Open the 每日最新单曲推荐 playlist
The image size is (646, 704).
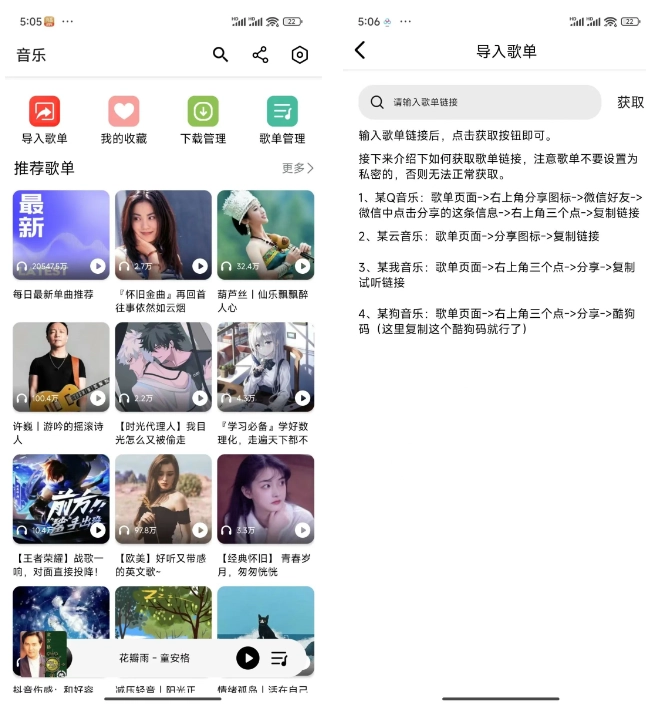(61, 236)
